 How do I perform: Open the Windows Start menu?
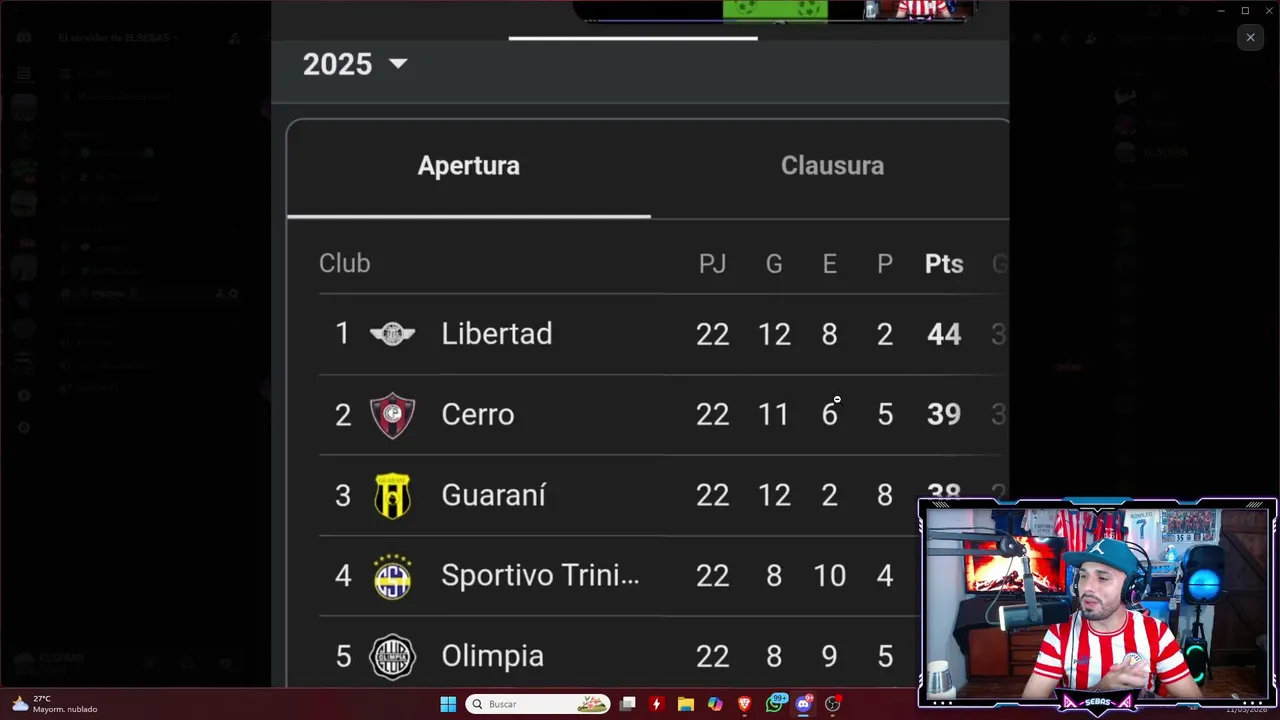tap(448, 704)
